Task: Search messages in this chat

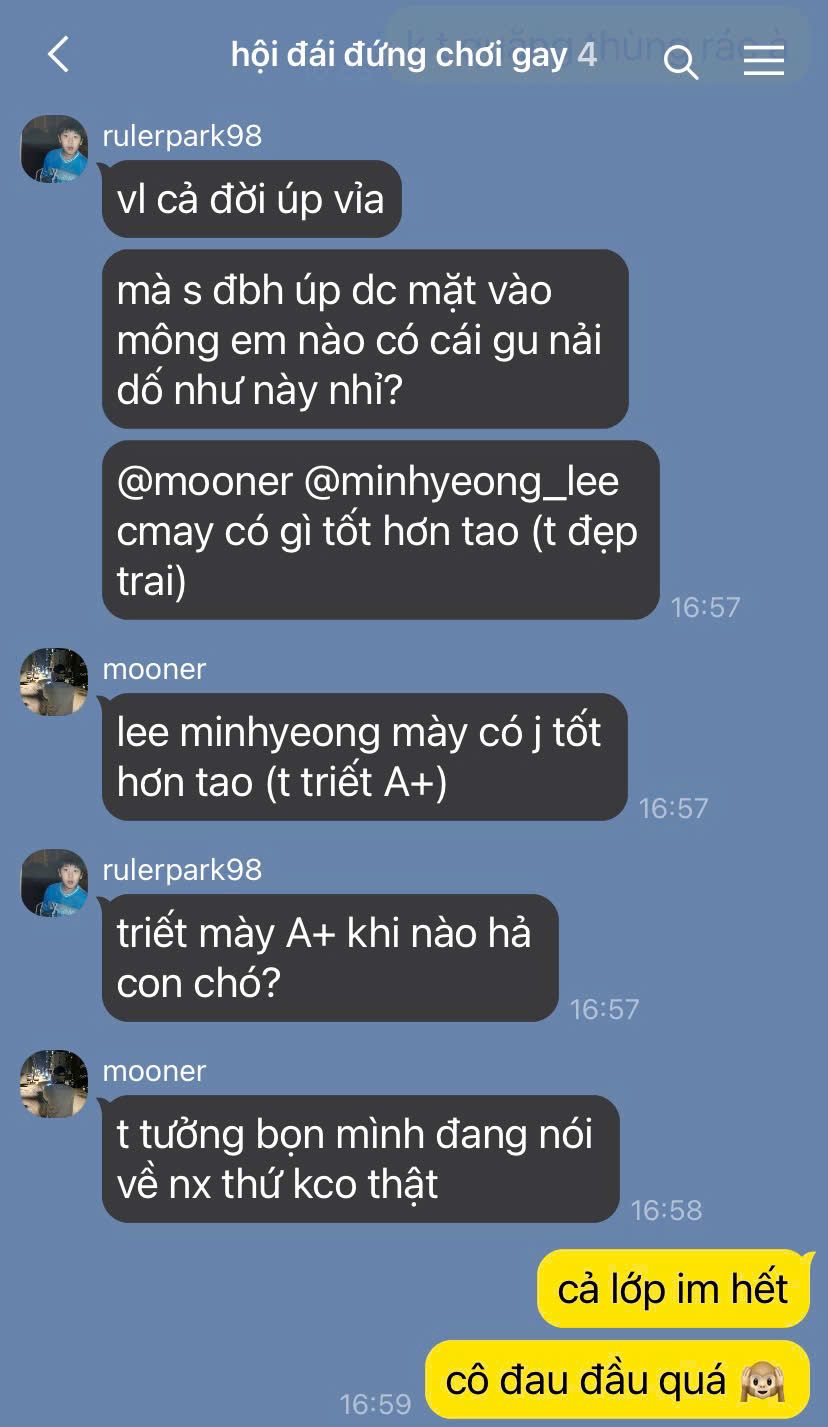Action: point(681,62)
